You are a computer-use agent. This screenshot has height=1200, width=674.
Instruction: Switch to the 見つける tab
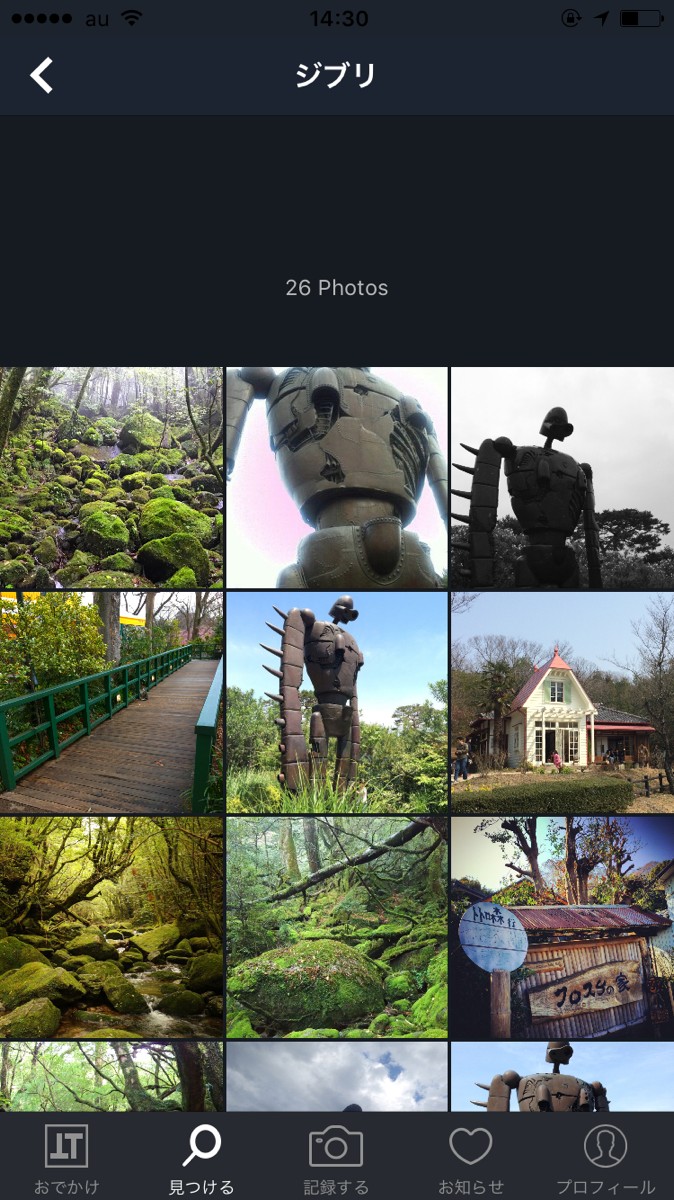click(x=201, y=1158)
